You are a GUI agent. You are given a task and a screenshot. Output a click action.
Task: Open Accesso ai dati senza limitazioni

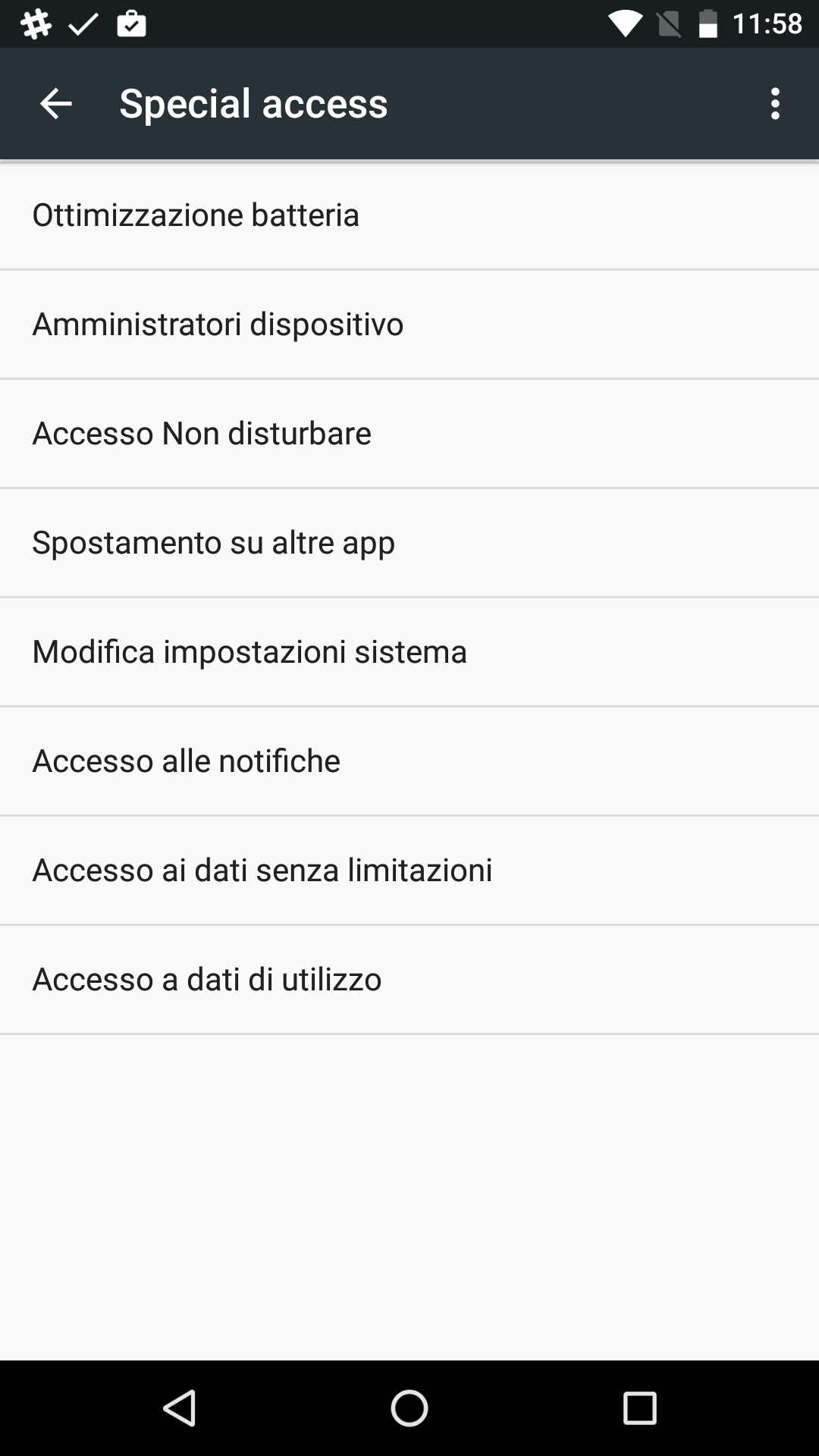[409, 871]
